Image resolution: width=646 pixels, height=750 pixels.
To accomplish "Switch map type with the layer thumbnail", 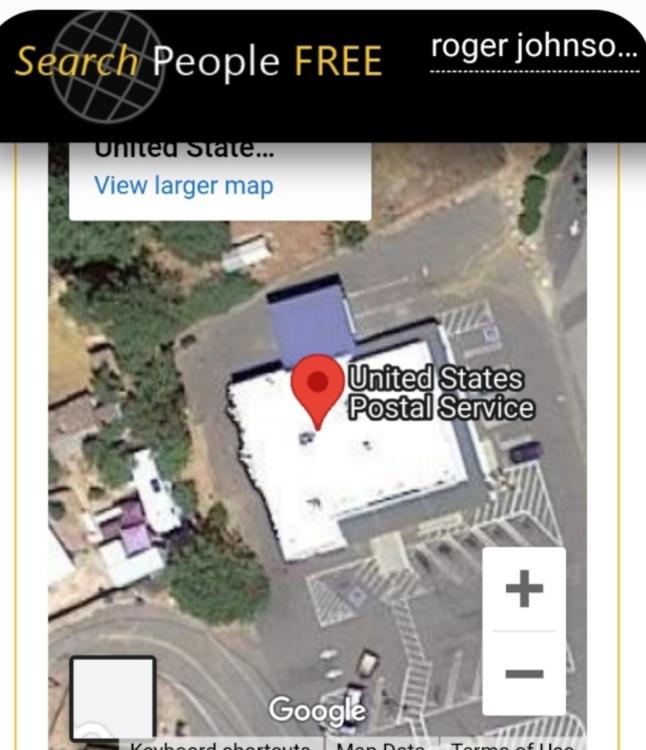I will tap(112, 699).
